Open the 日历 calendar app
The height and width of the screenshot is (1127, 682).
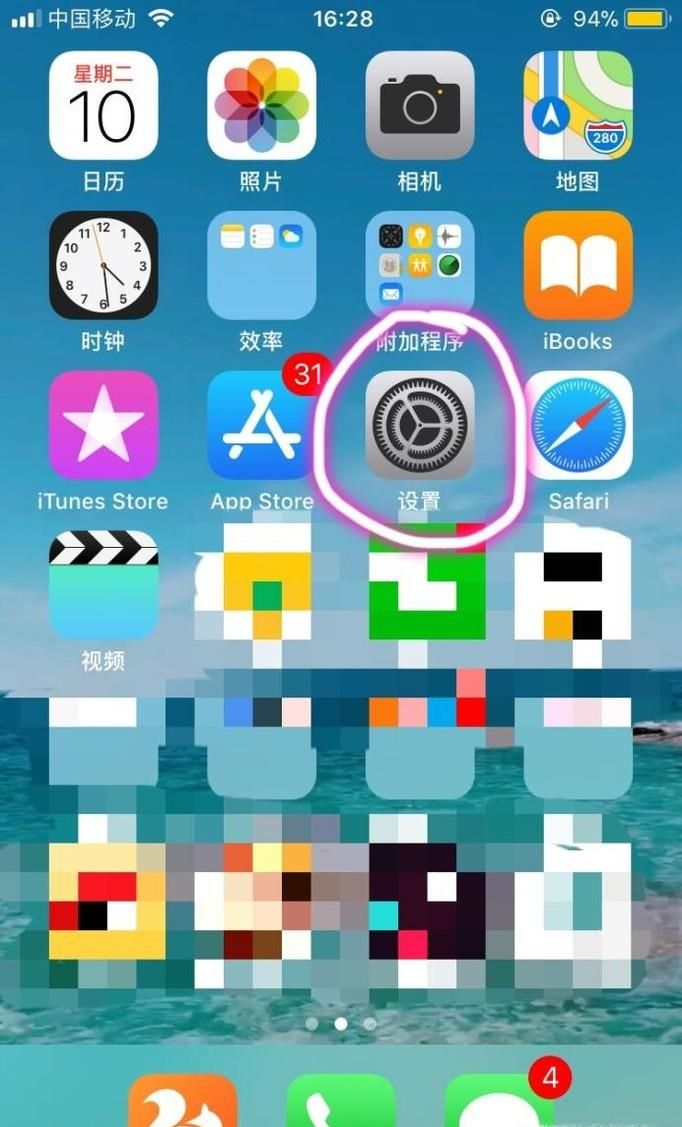coord(103,106)
